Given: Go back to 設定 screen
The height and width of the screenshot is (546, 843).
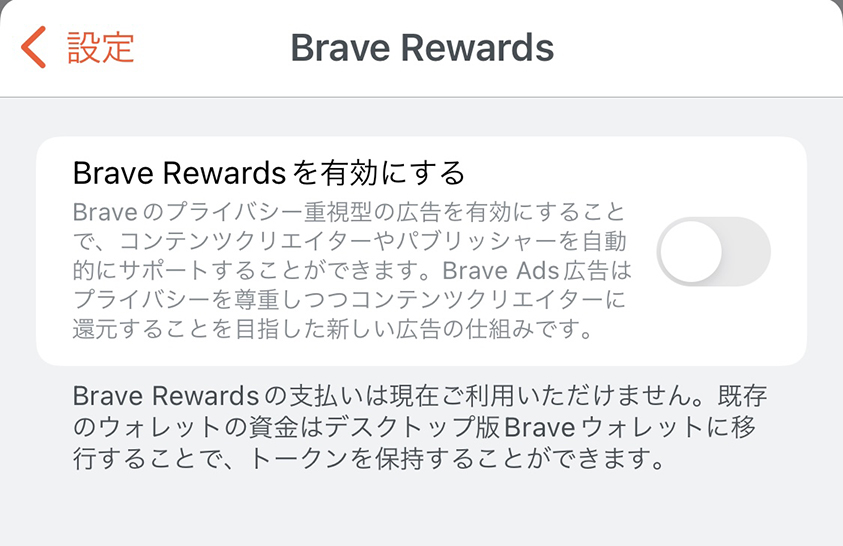Looking at the screenshot, I should (78, 48).
